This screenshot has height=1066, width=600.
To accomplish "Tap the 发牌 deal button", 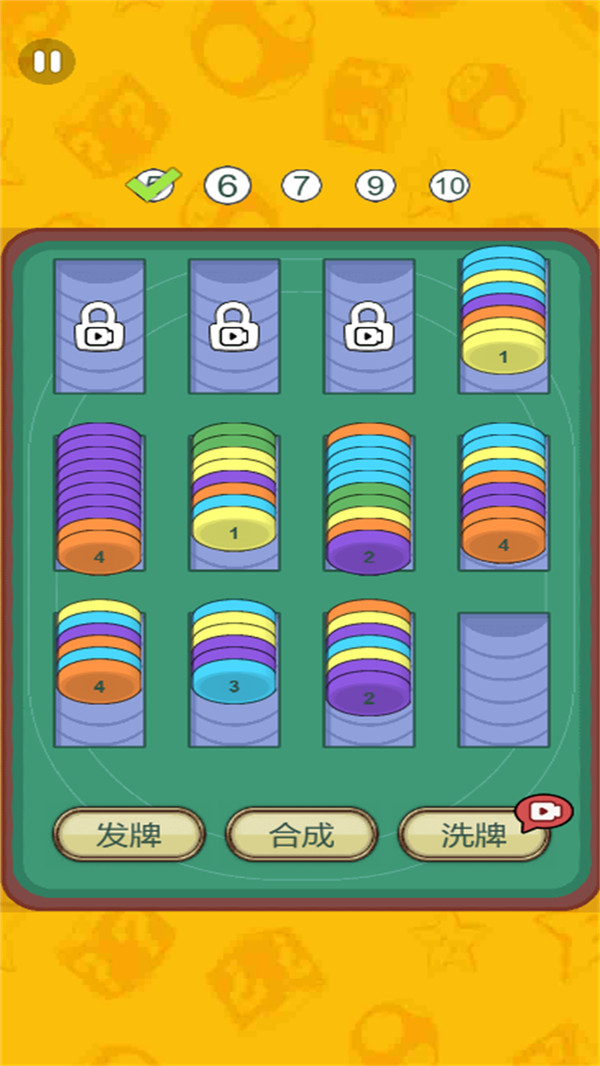I will pos(129,835).
